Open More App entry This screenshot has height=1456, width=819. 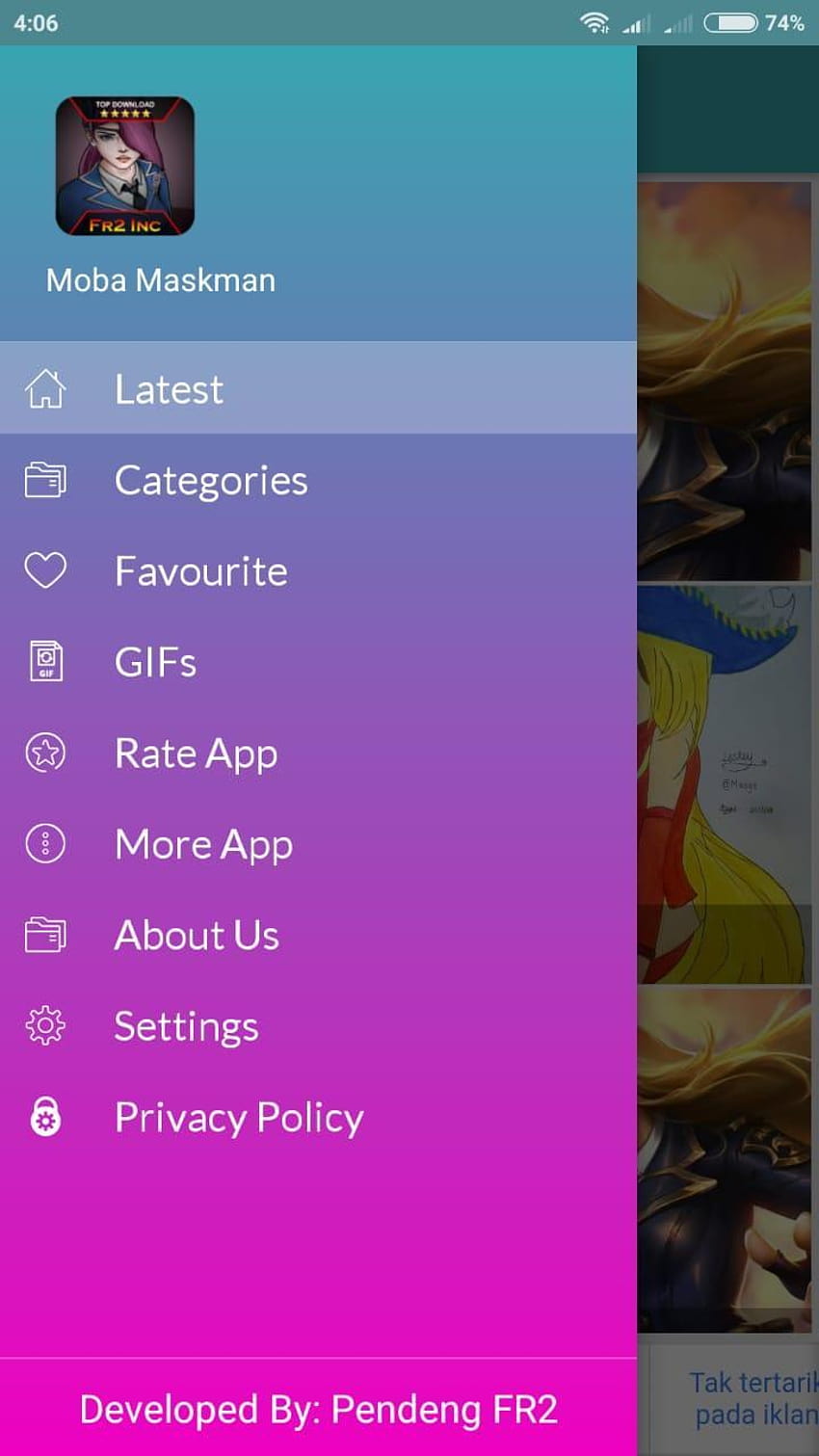coord(318,843)
